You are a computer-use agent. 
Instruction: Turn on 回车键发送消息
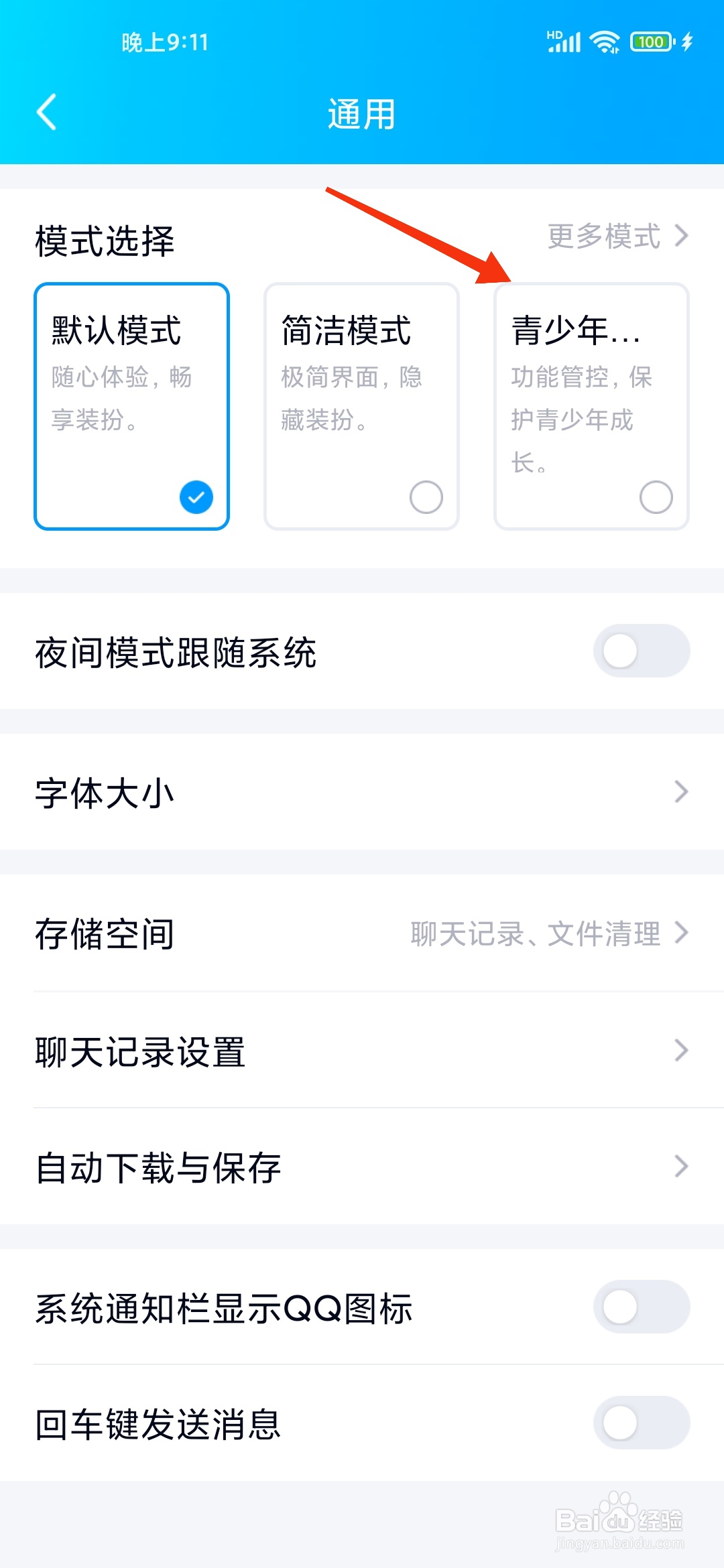point(641,1423)
